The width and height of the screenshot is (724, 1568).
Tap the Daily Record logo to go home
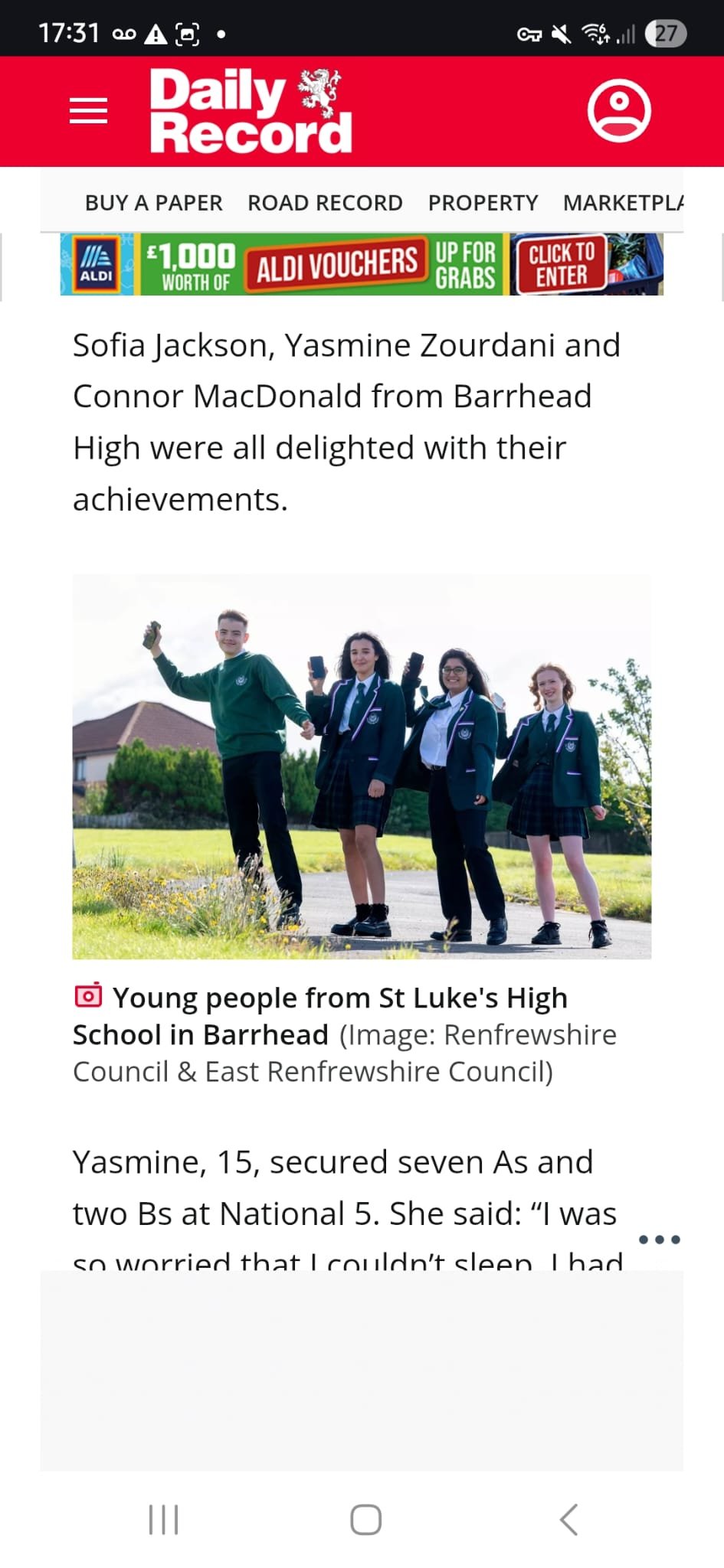pyautogui.click(x=251, y=111)
